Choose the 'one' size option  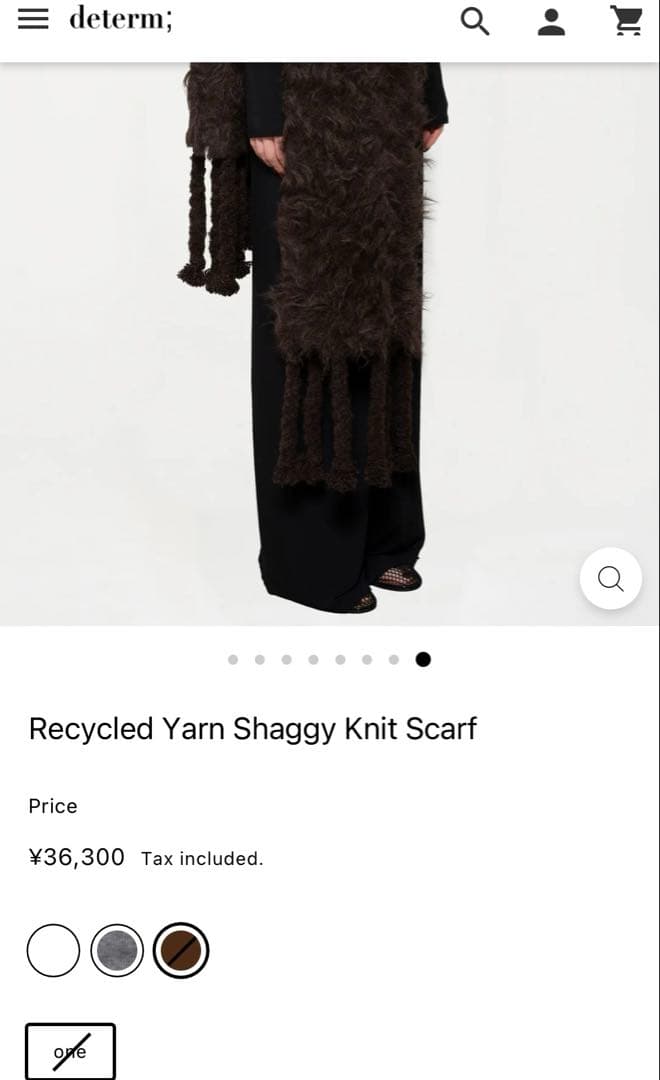(x=70, y=1051)
